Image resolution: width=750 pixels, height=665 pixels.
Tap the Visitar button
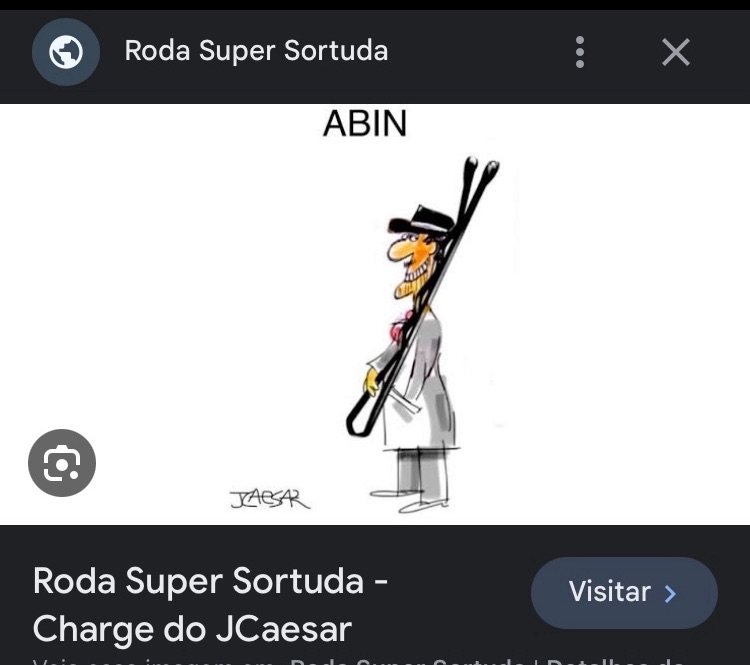pos(624,592)
